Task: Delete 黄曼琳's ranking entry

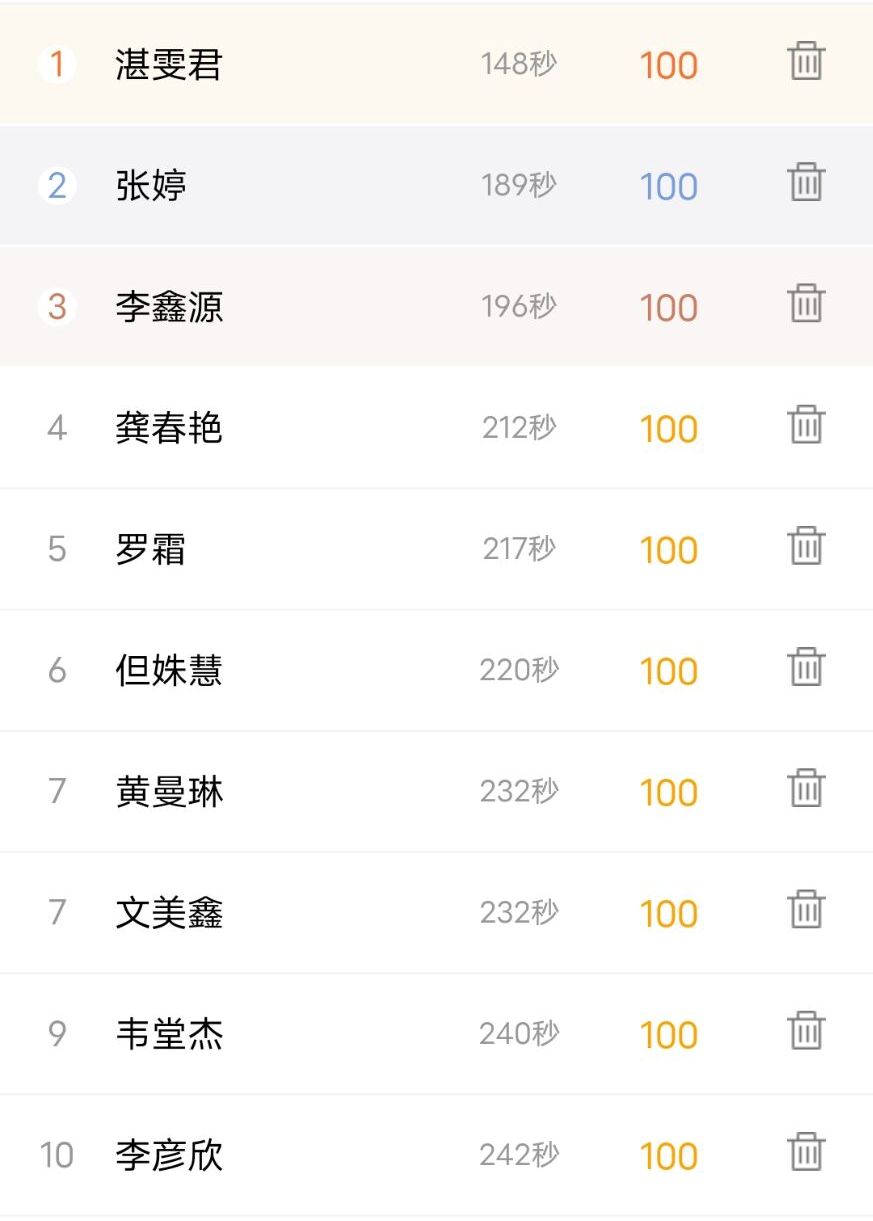Action: point(806,788)
